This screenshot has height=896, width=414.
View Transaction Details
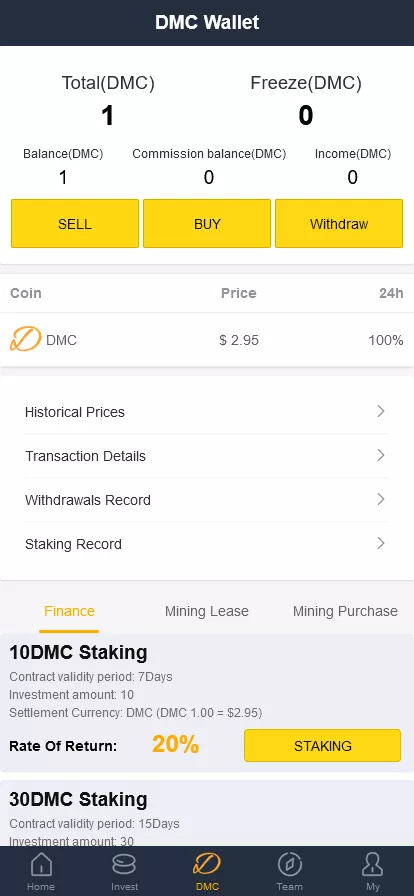[206, 456]
